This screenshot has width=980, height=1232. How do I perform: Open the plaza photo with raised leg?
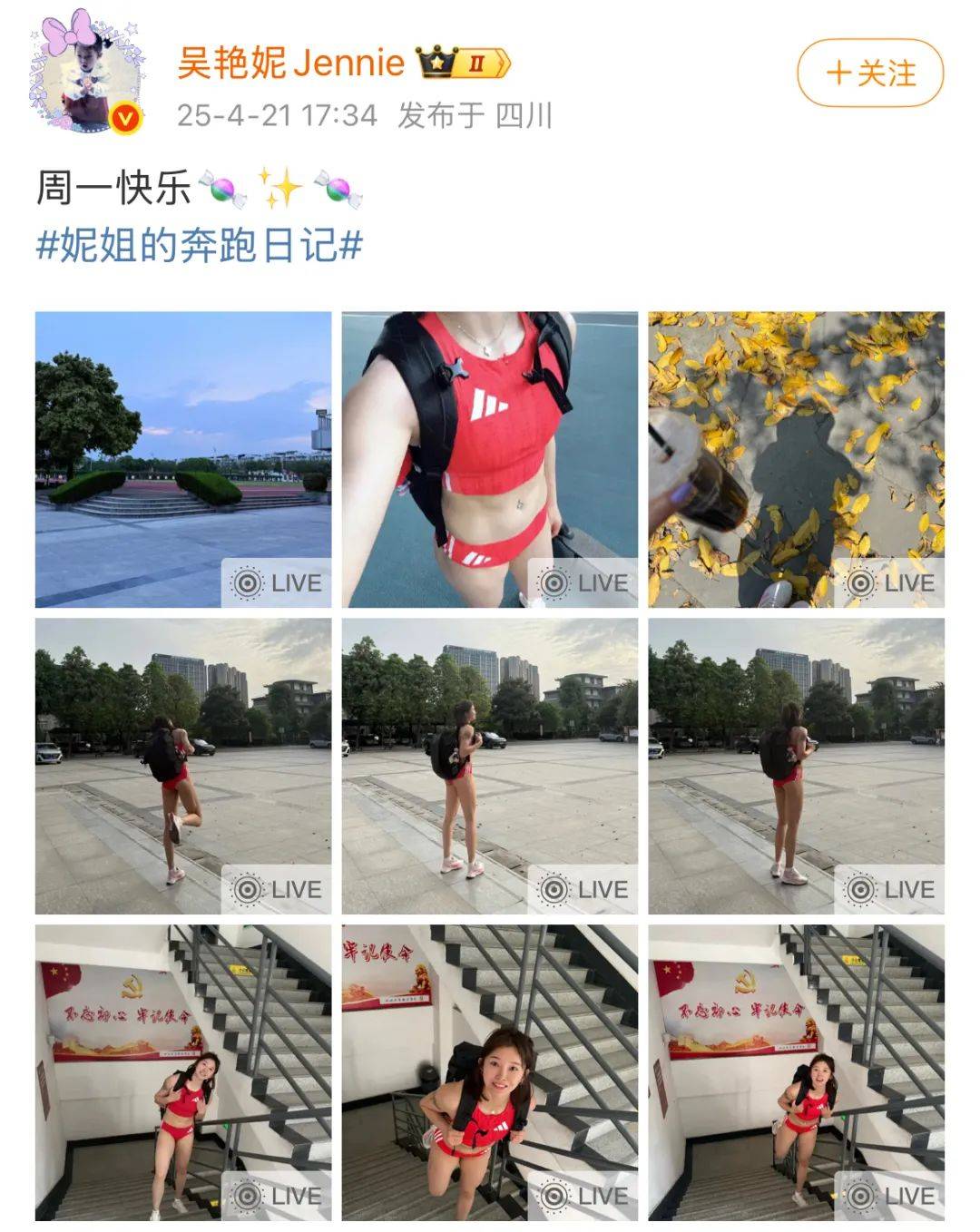tap(183, 766)
